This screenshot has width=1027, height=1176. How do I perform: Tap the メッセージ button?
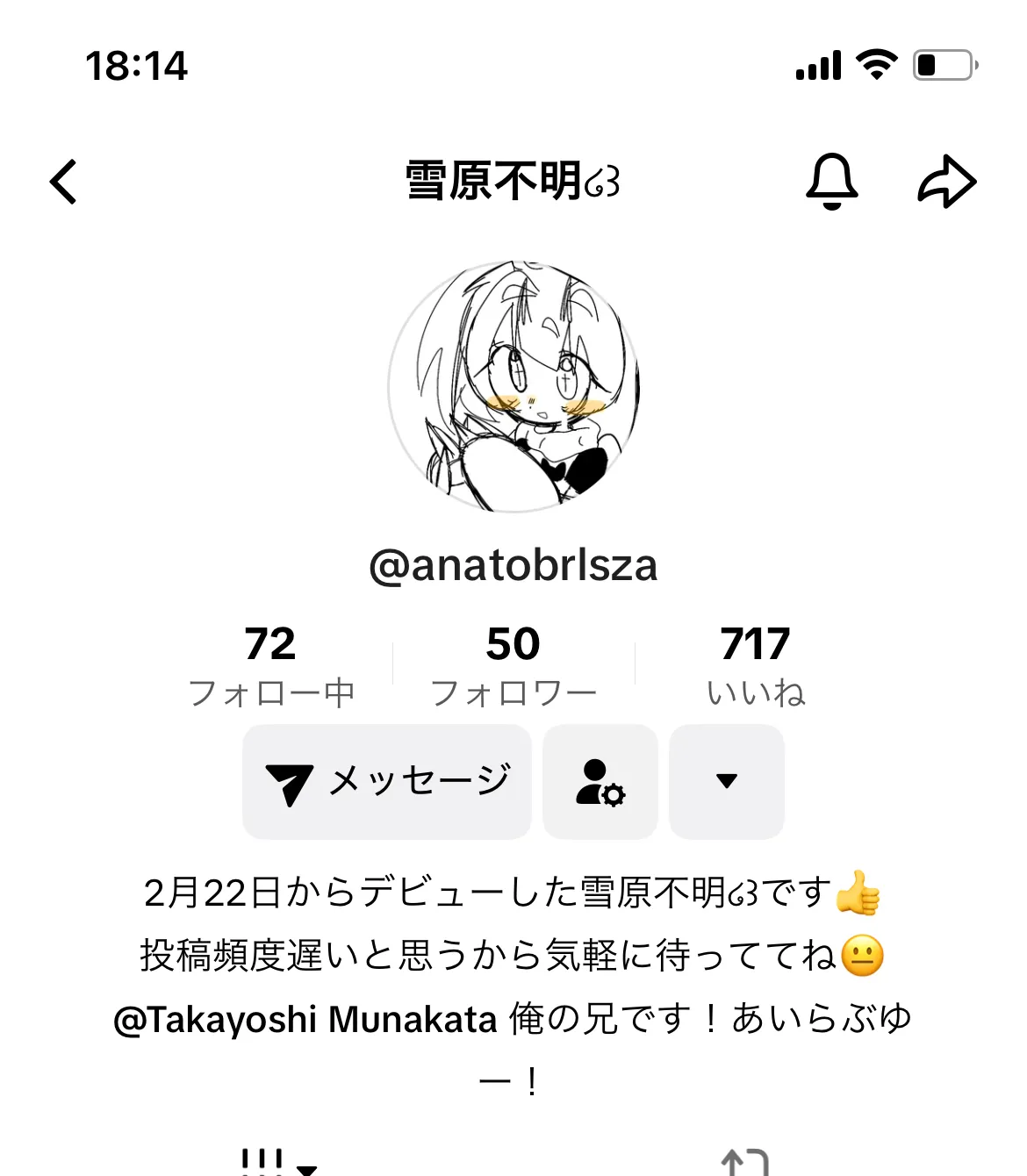tap(387, 781)
